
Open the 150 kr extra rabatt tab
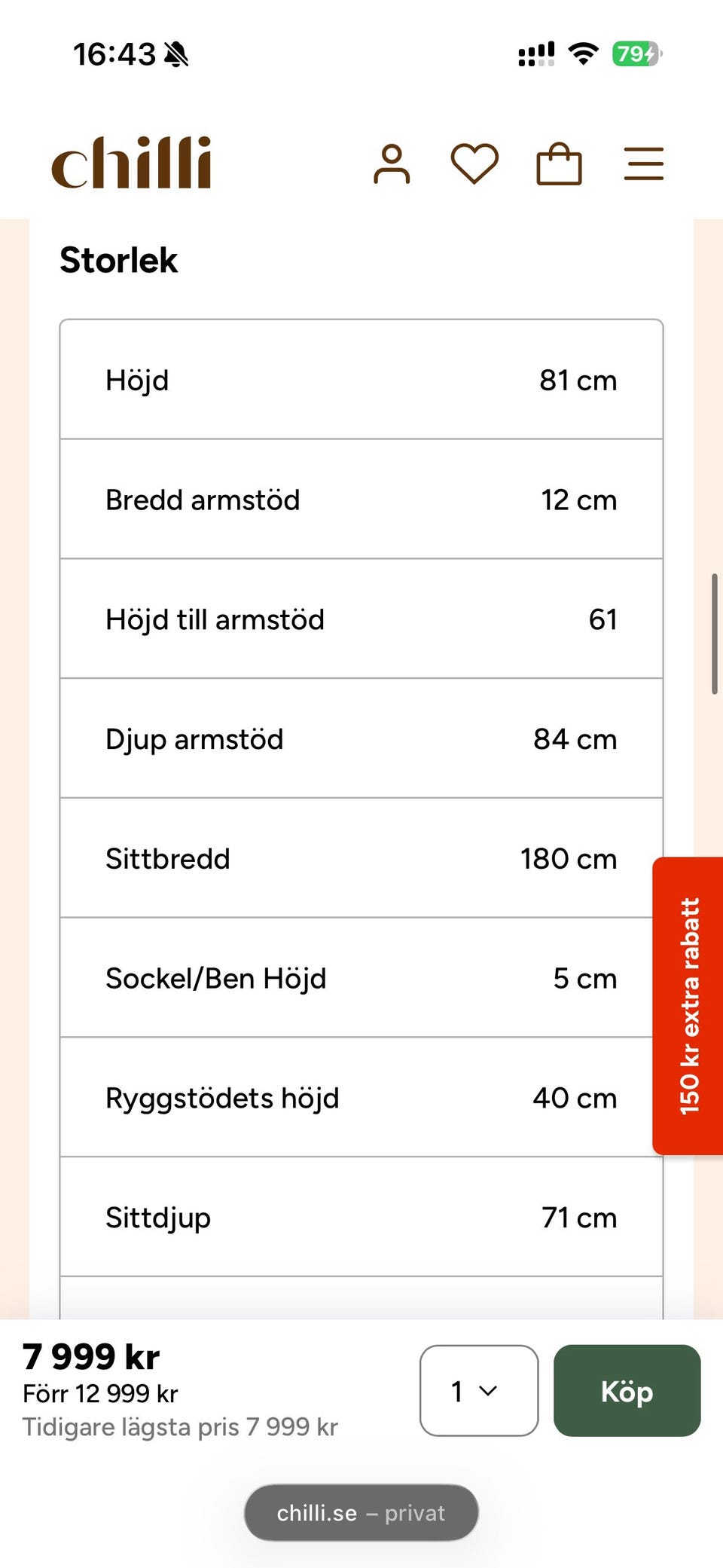(688, 1006)
